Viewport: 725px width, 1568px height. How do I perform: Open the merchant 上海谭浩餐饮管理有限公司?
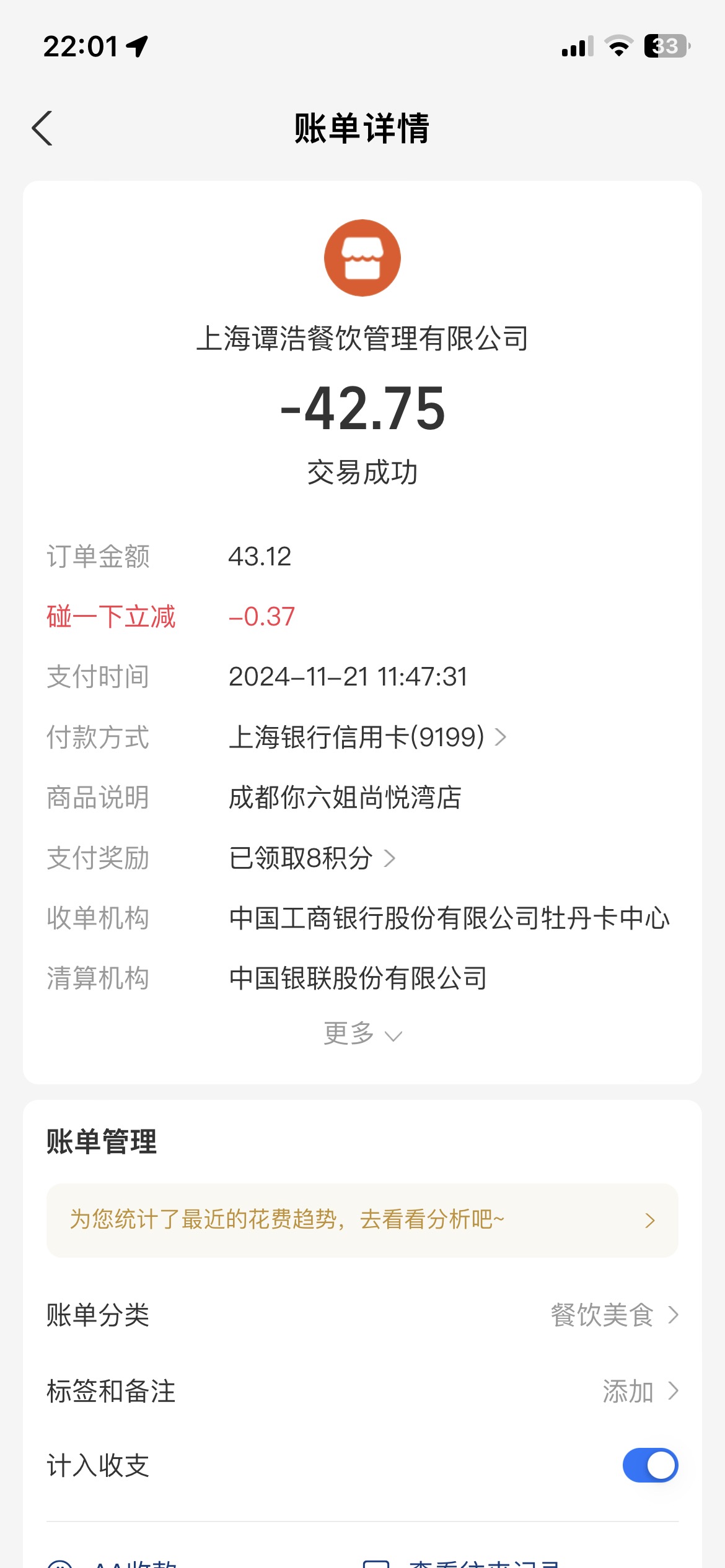[362, 339]
